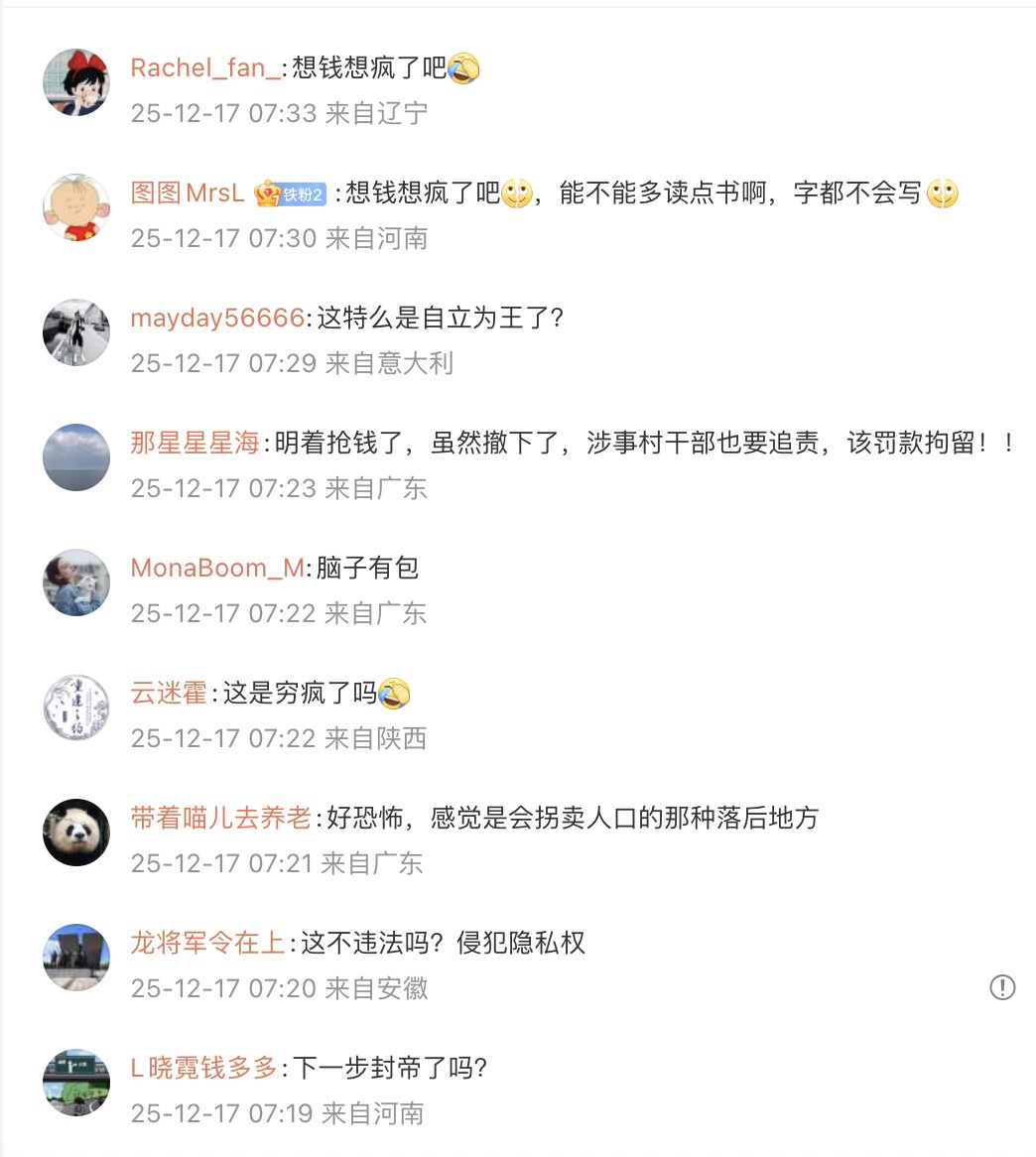Open mayday56666's profile from username
The height and width of the screenshot is (1157, 1036).
tap(217, 319)
